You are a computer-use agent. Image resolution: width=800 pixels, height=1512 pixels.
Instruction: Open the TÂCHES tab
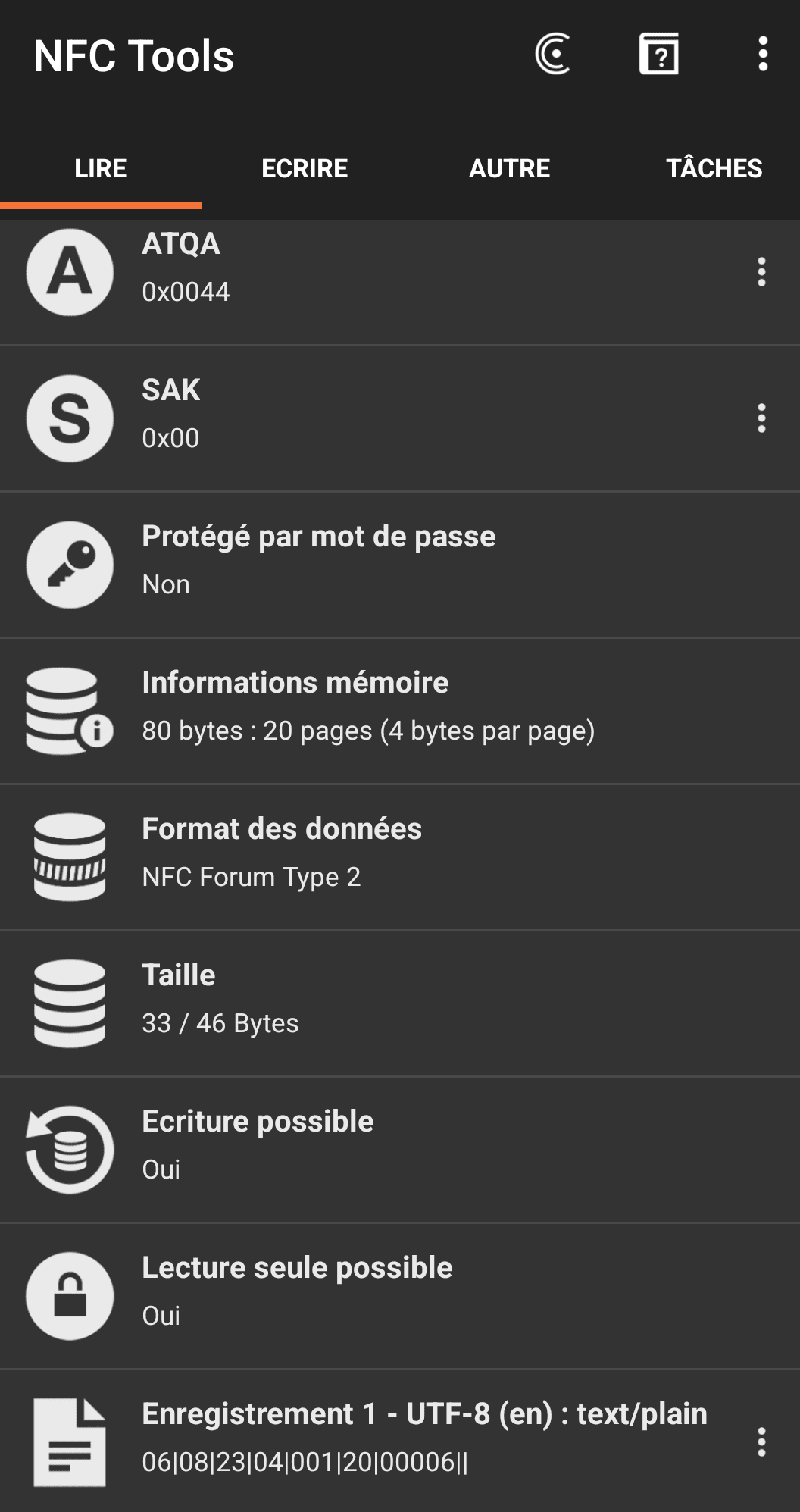(714, 168)
